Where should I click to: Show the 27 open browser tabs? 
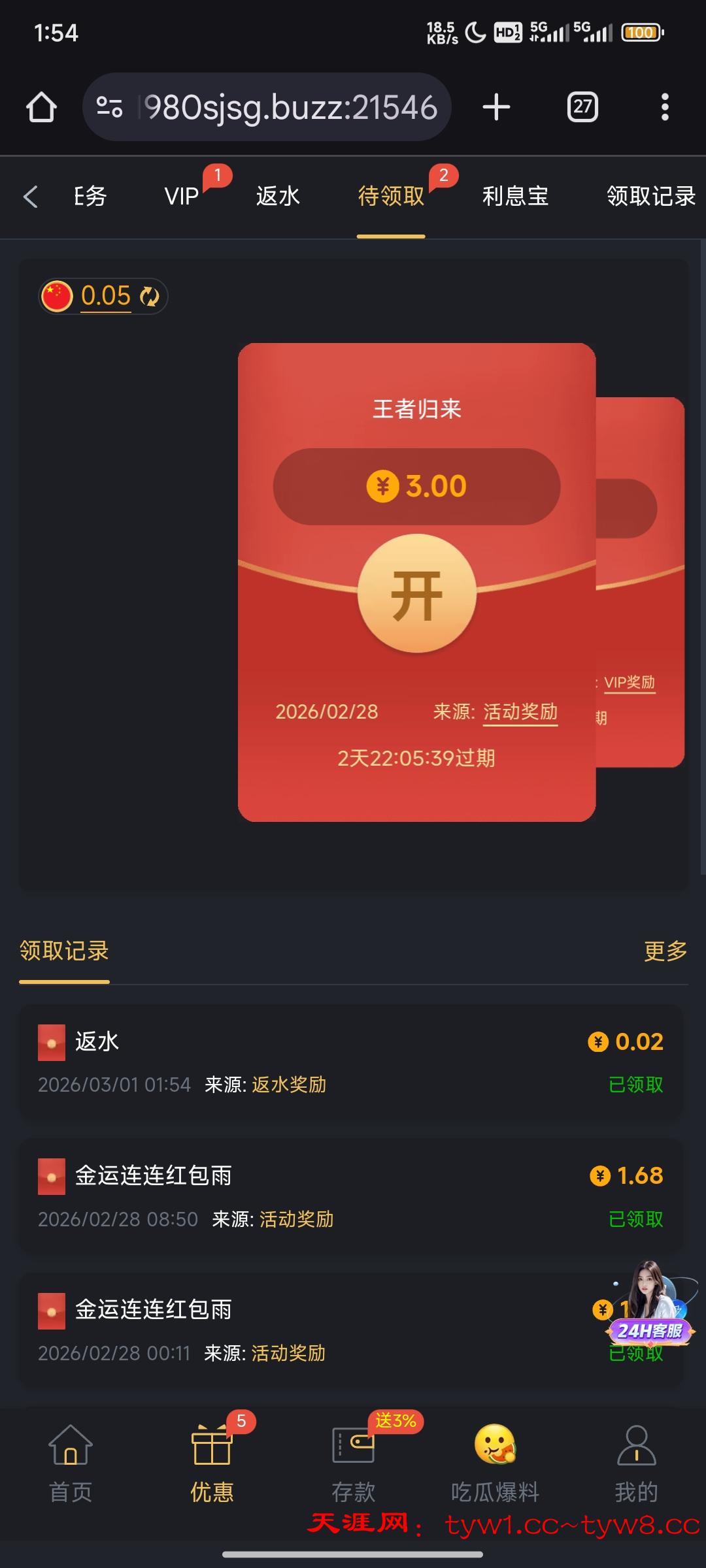click(x=582, y=107)
